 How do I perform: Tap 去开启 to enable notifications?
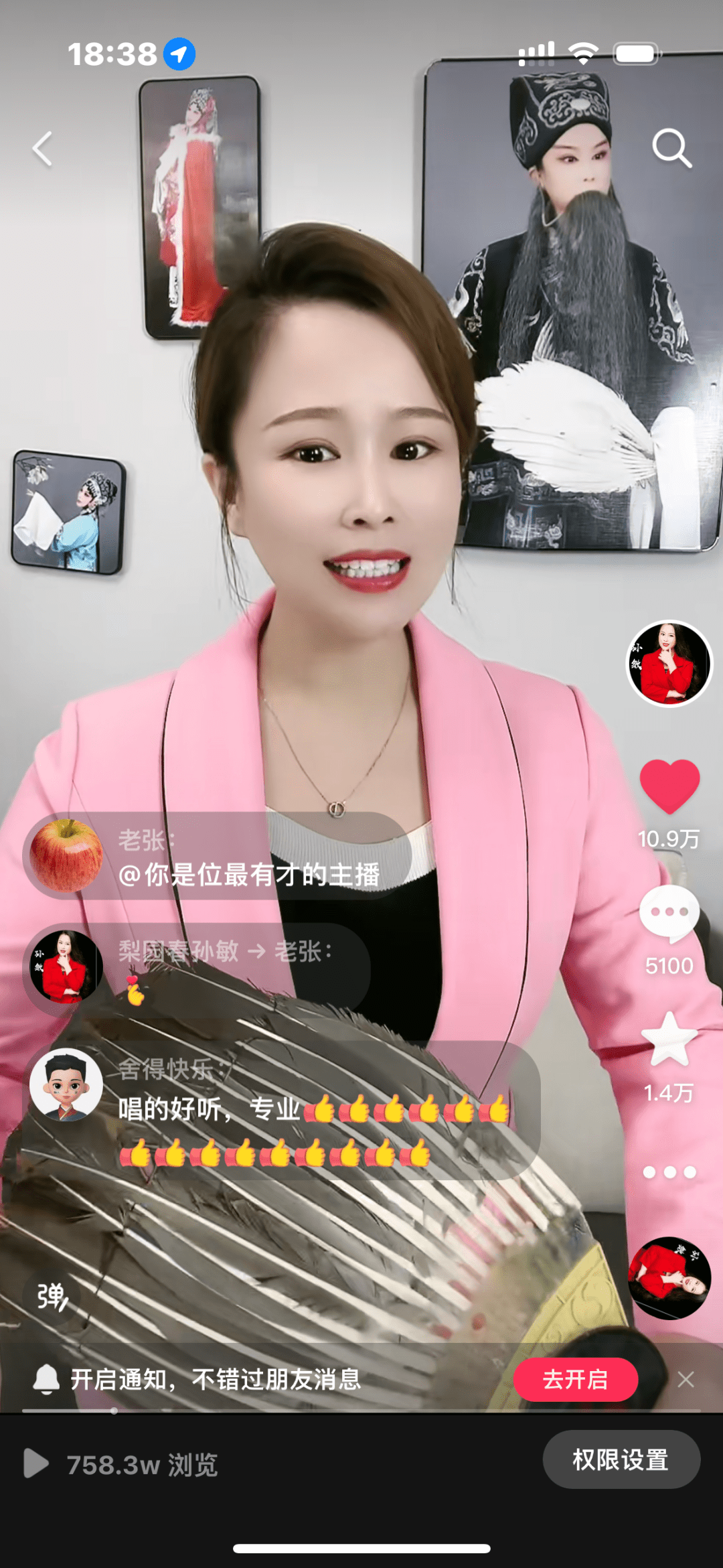(575, 1380)
